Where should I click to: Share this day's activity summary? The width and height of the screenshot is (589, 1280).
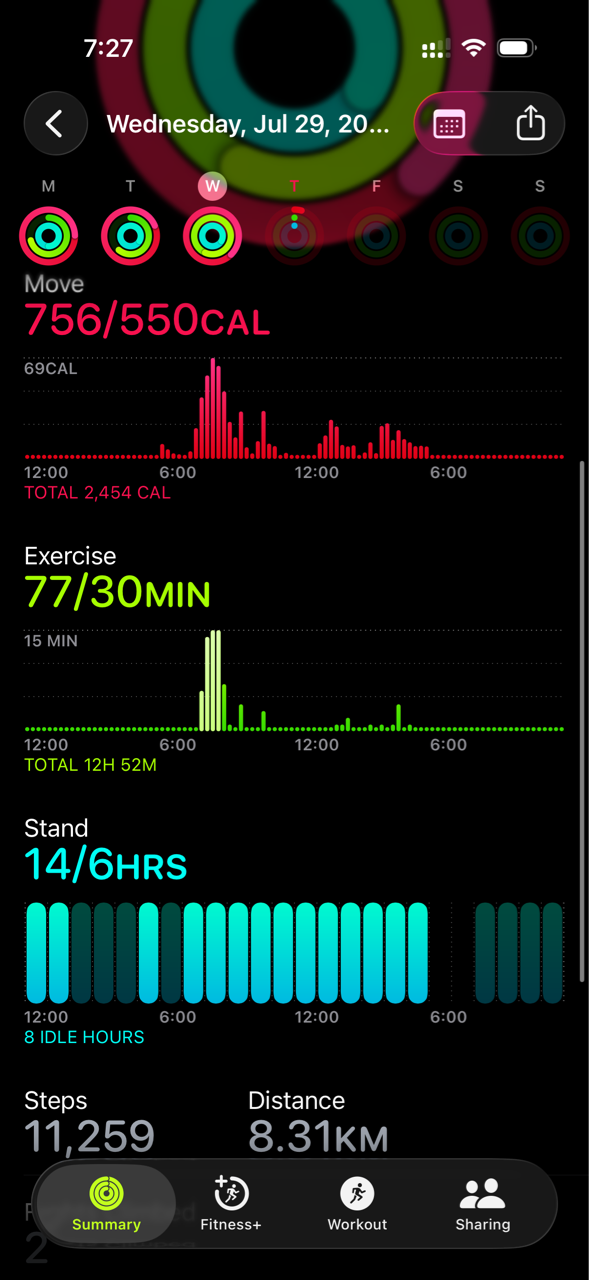click(530, 123)
